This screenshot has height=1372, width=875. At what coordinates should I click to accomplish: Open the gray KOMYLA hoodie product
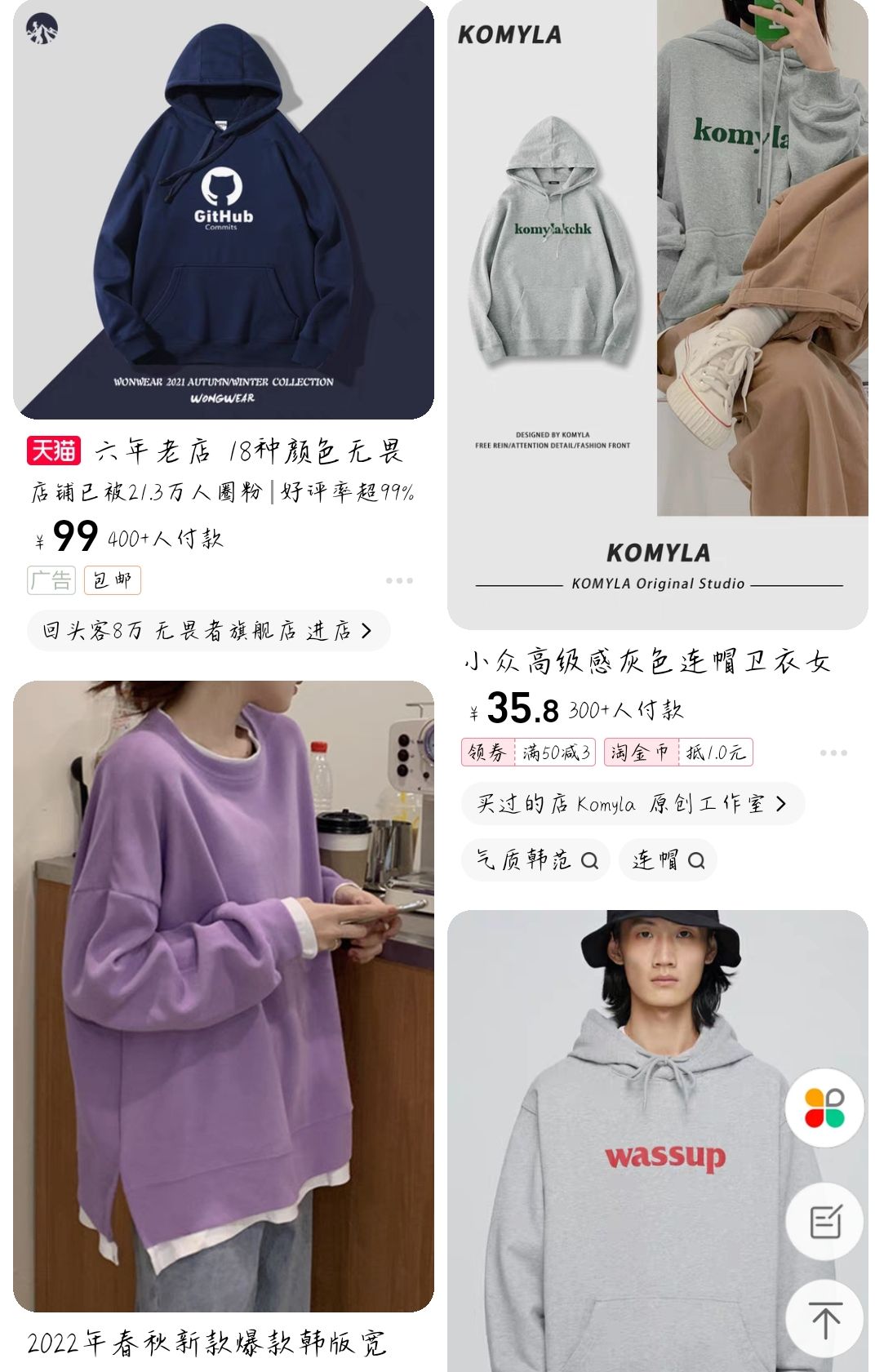[657, 314]
